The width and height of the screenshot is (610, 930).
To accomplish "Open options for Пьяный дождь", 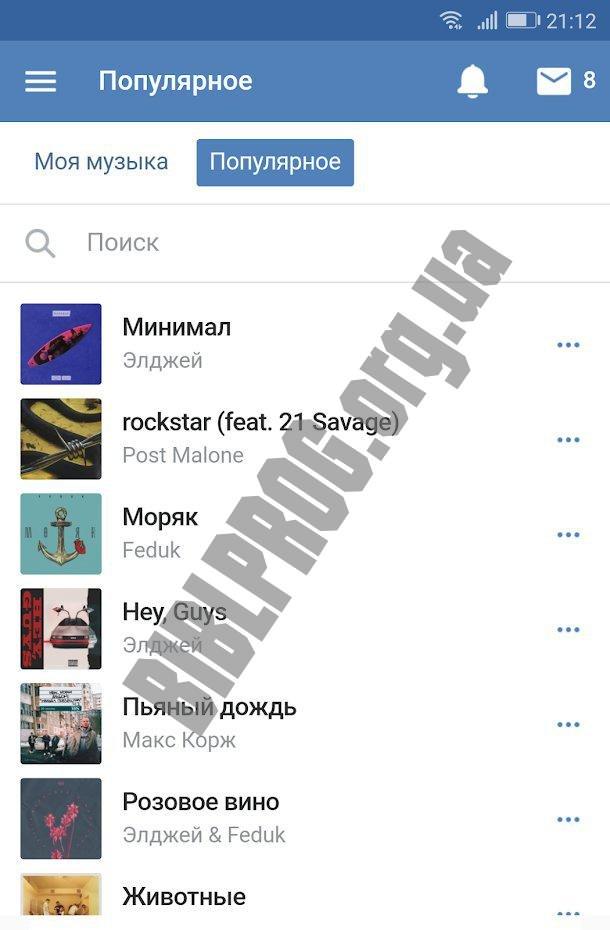I will tap(568, 725).
